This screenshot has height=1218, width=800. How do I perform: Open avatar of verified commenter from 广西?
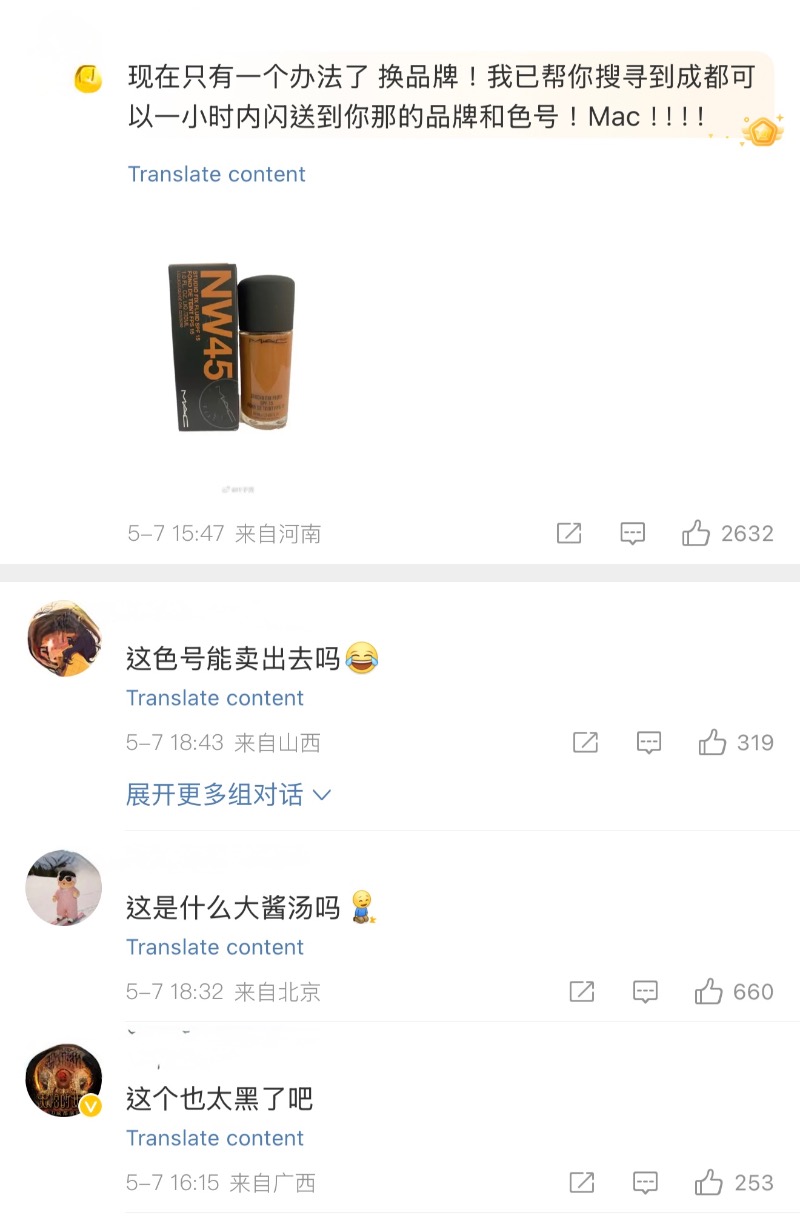(64, 1080)
